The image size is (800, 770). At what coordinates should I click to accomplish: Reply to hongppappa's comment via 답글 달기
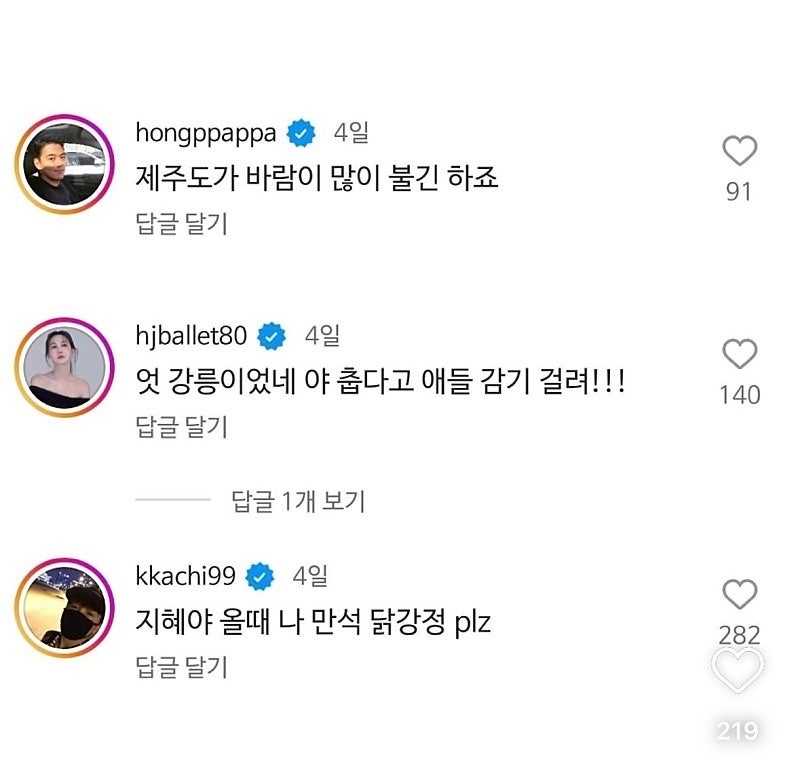(x=181, y=223)
